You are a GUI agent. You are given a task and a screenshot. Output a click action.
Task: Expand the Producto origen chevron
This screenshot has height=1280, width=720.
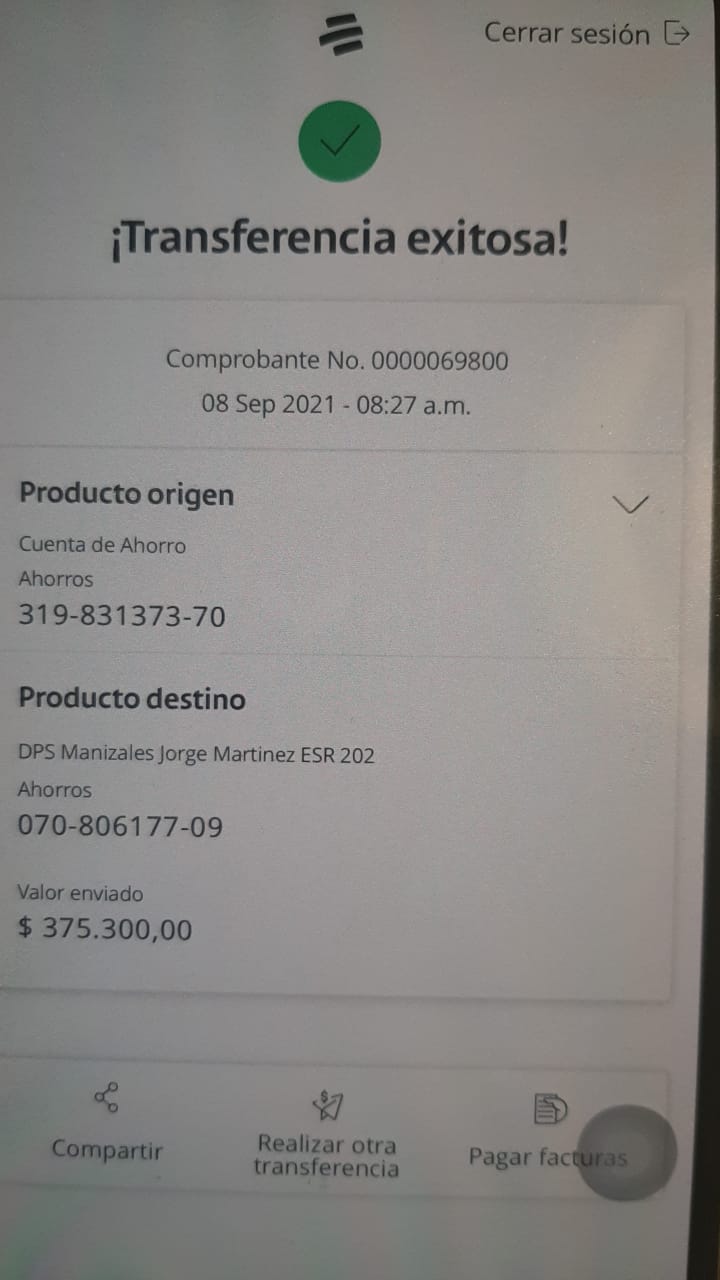point(629,503)
